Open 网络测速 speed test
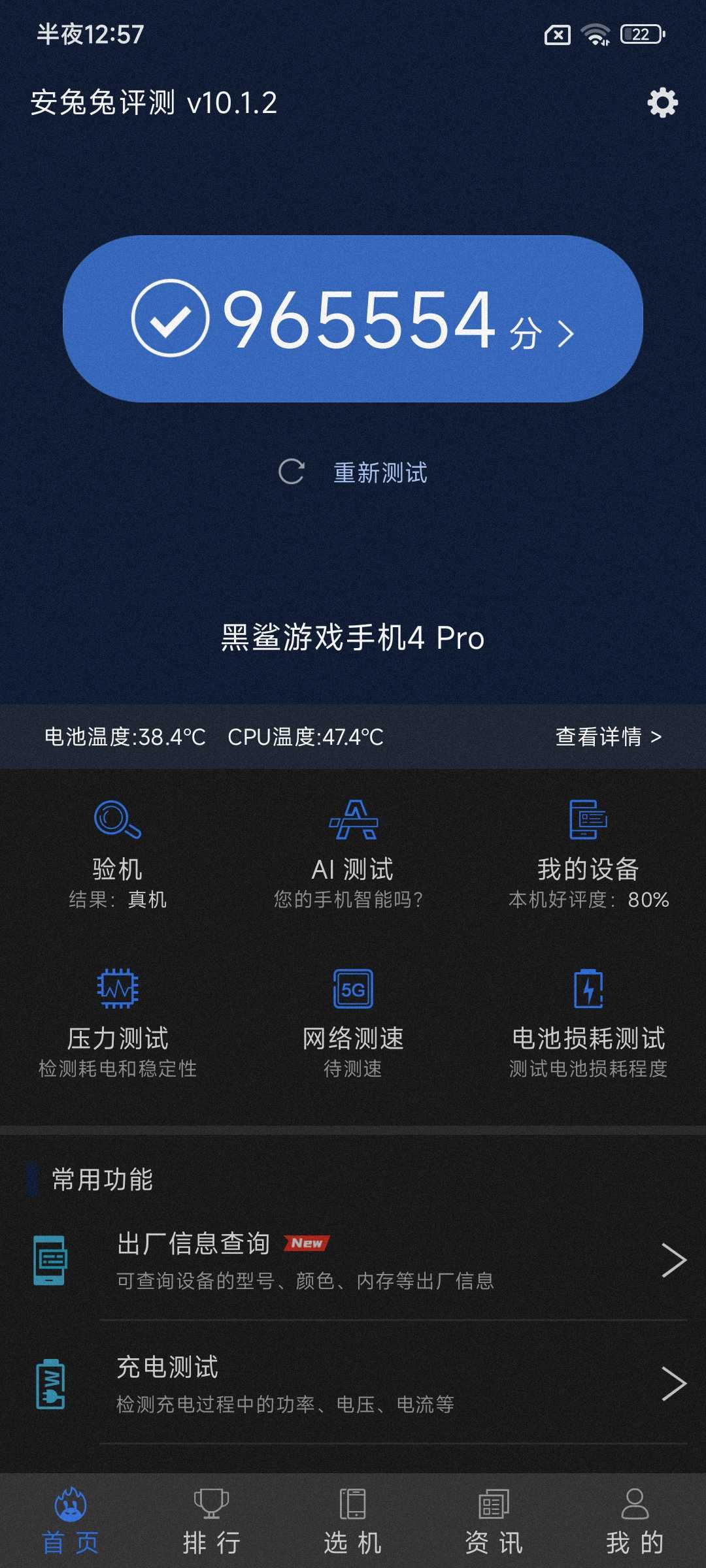706x1568 pixels. click(x=353, y=1023)
